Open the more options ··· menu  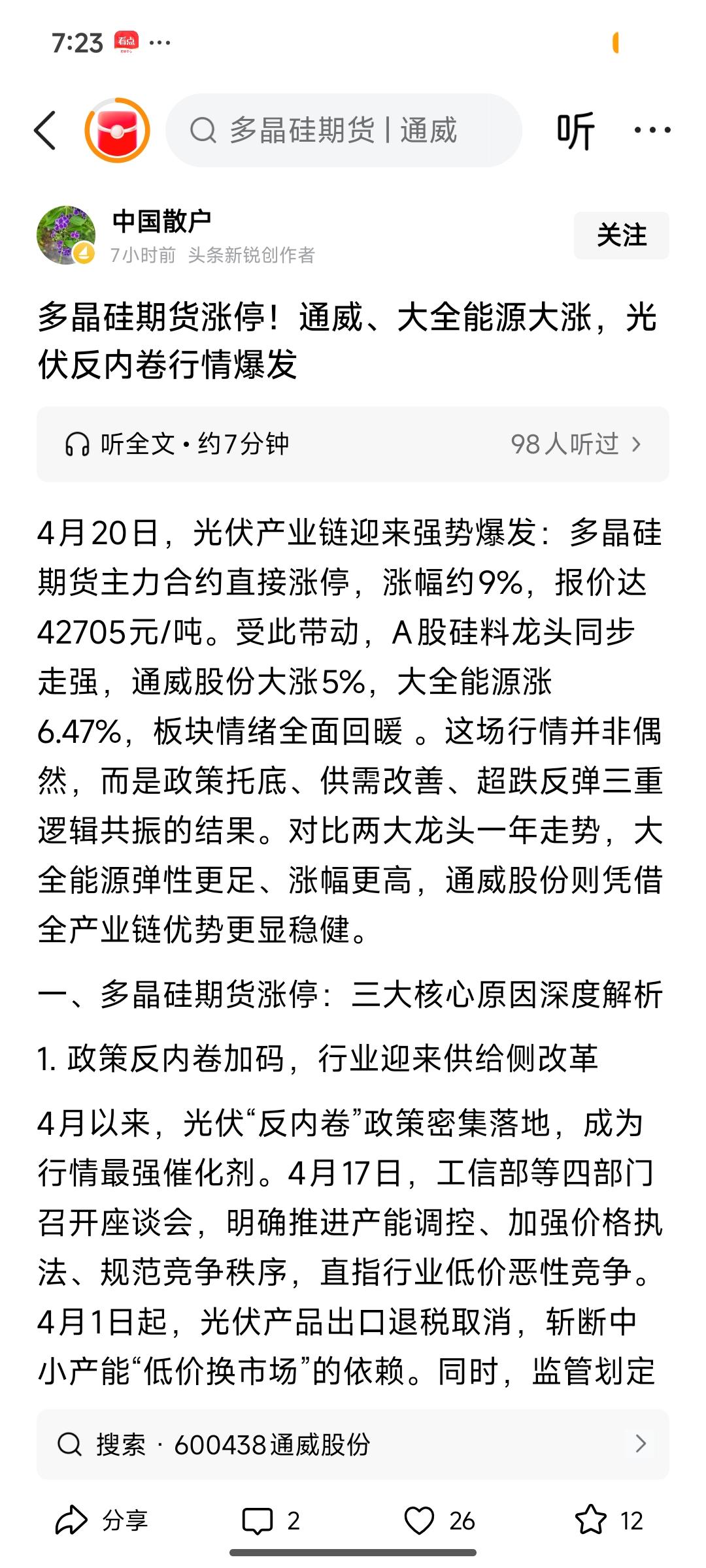click(651, 130)
